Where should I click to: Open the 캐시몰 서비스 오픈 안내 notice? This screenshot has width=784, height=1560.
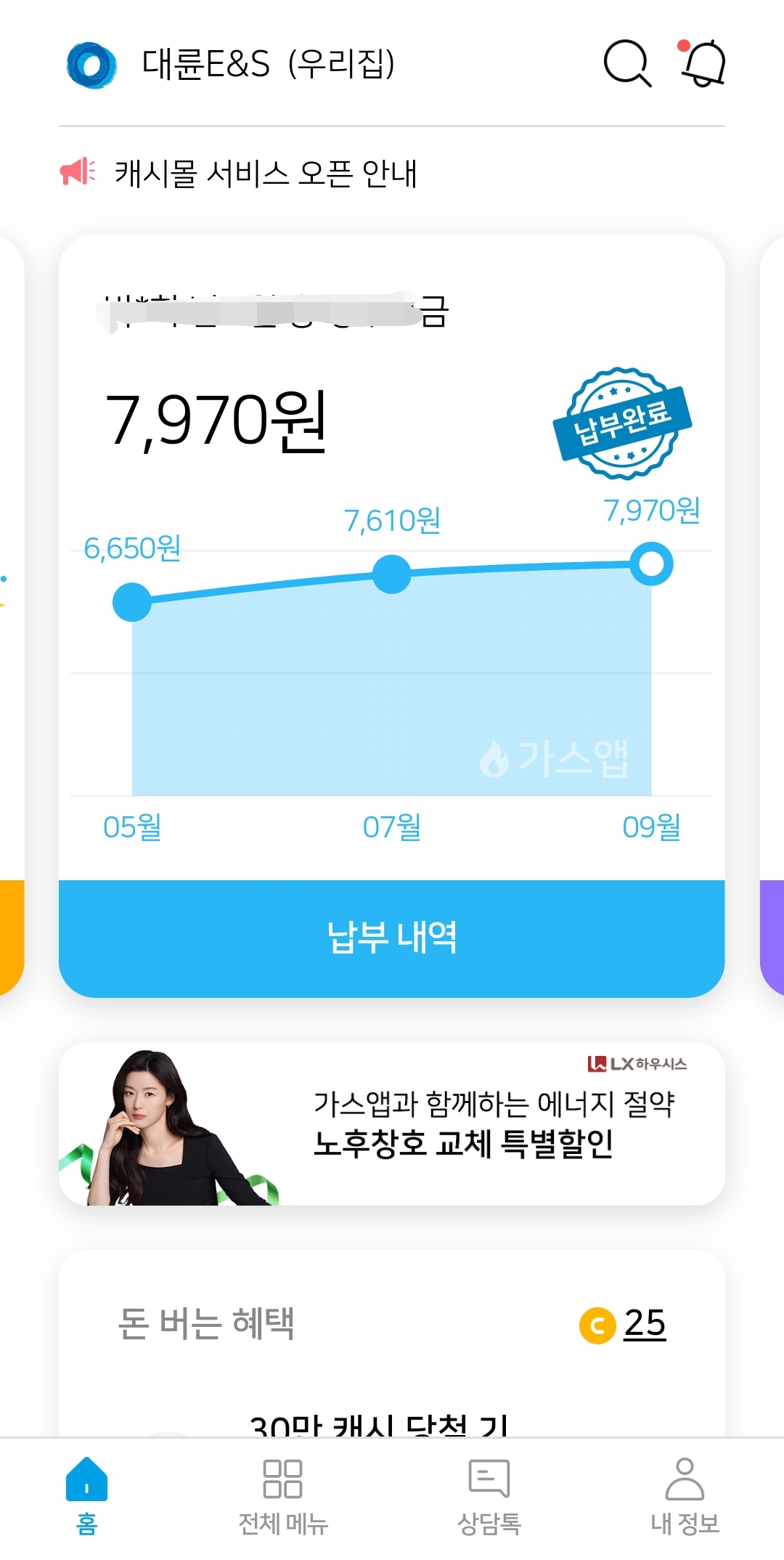(266, 174)
